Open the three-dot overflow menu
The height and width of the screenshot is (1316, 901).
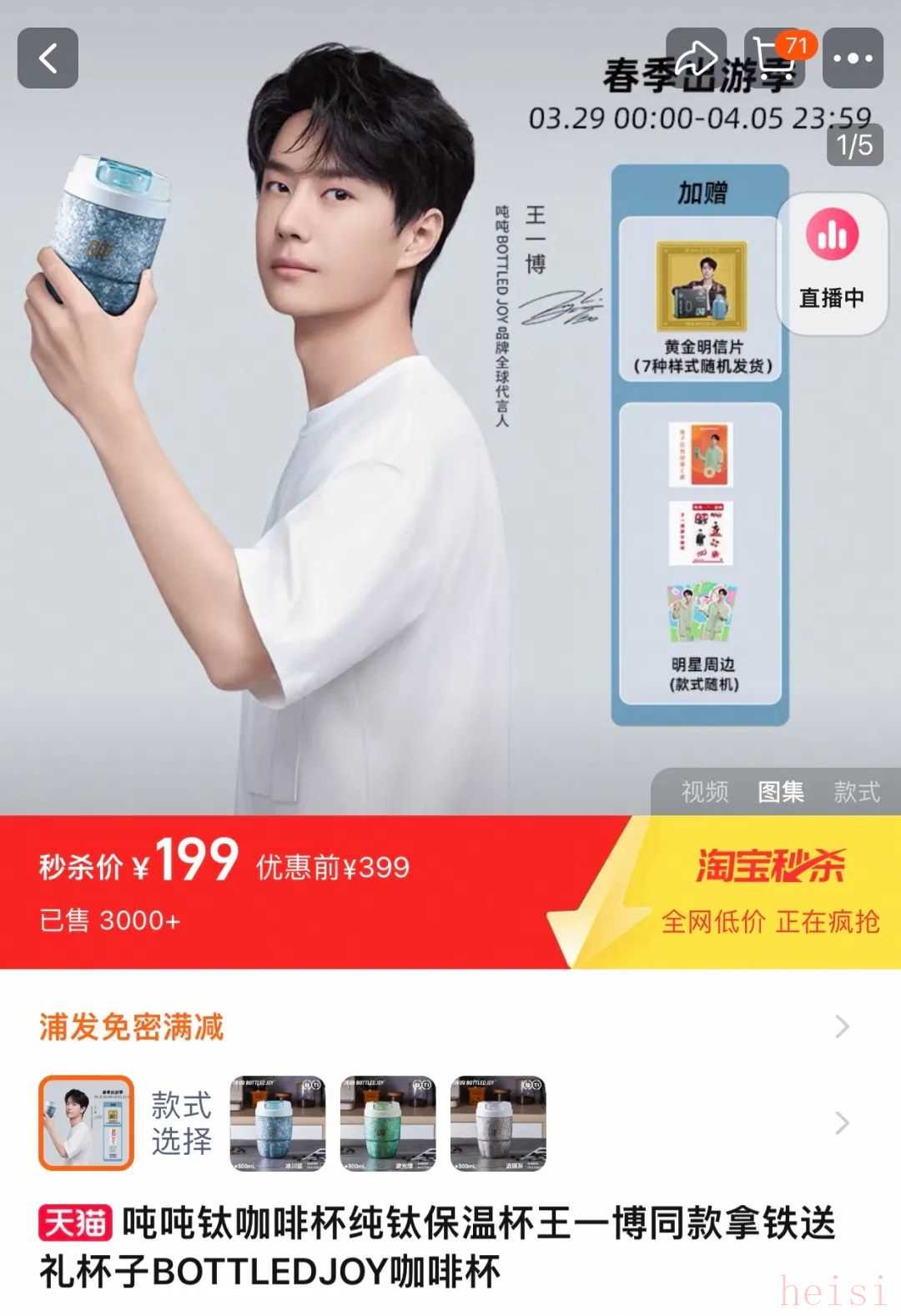(853, 58)
